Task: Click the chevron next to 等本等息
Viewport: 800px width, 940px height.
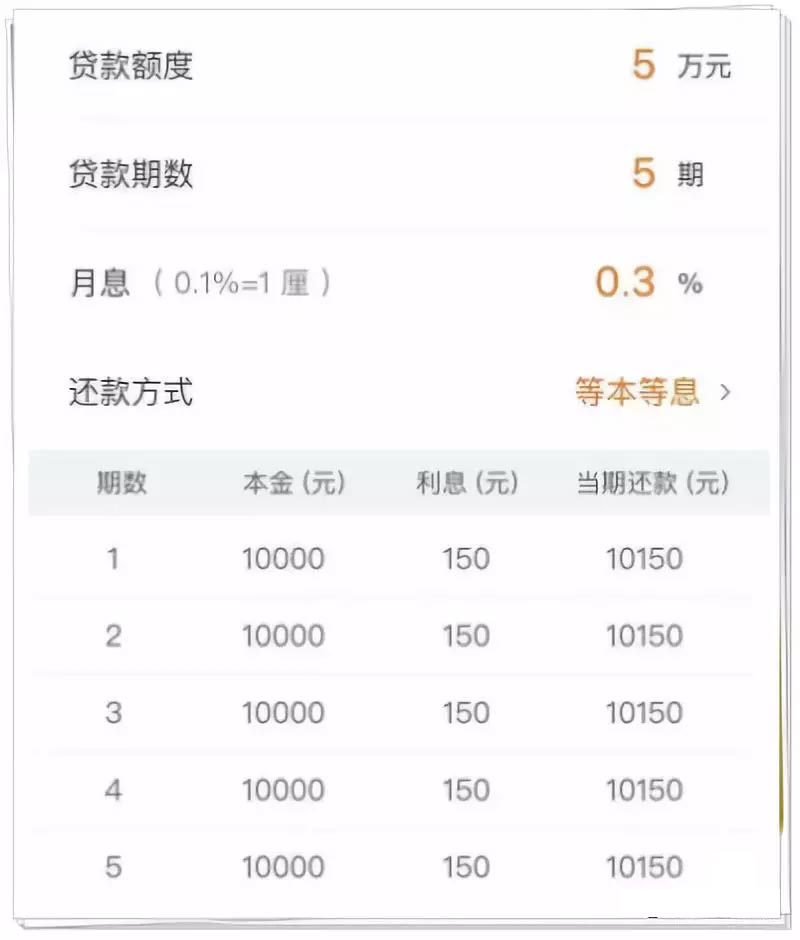Action: [725, 393]
